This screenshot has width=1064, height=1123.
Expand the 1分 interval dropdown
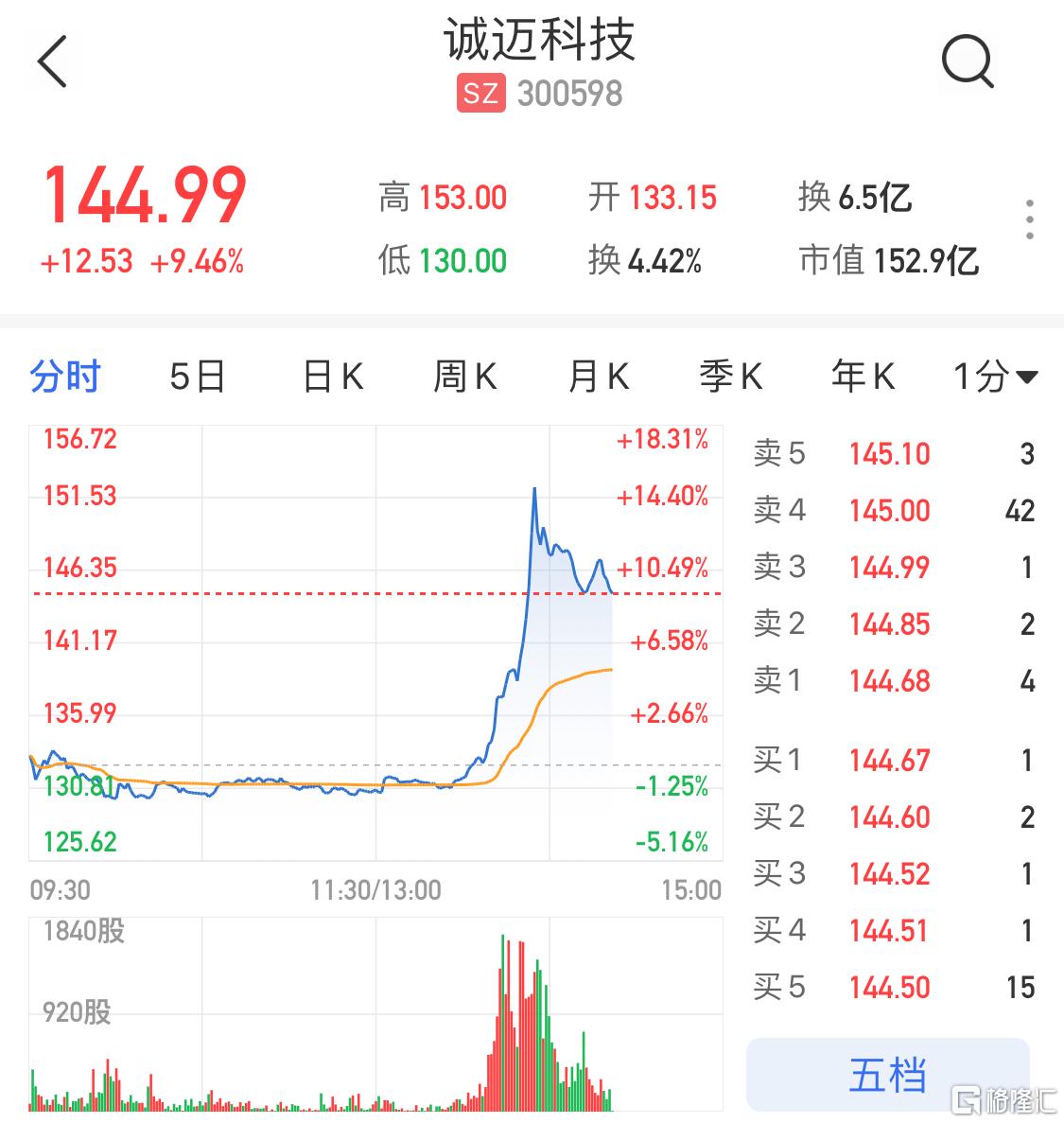click(x=995, y=377)
